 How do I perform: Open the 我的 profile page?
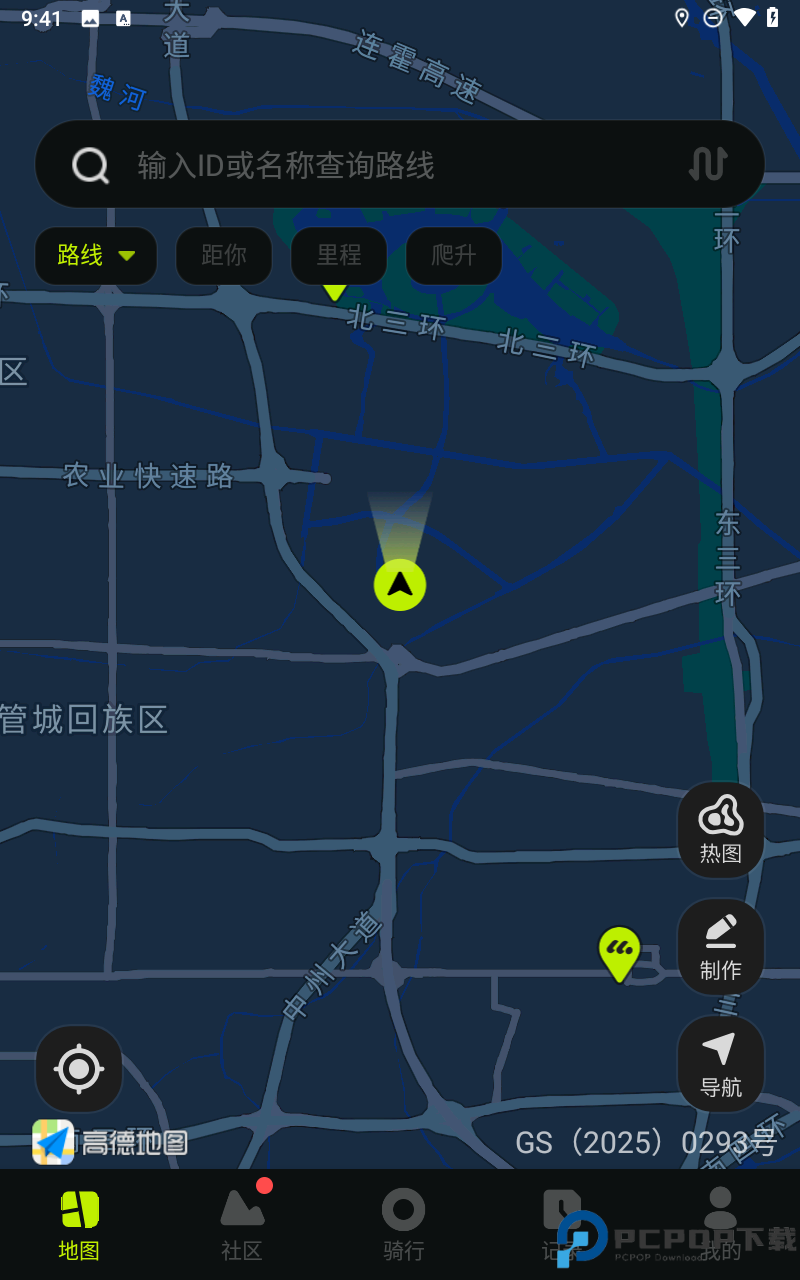click(722, 1220)
